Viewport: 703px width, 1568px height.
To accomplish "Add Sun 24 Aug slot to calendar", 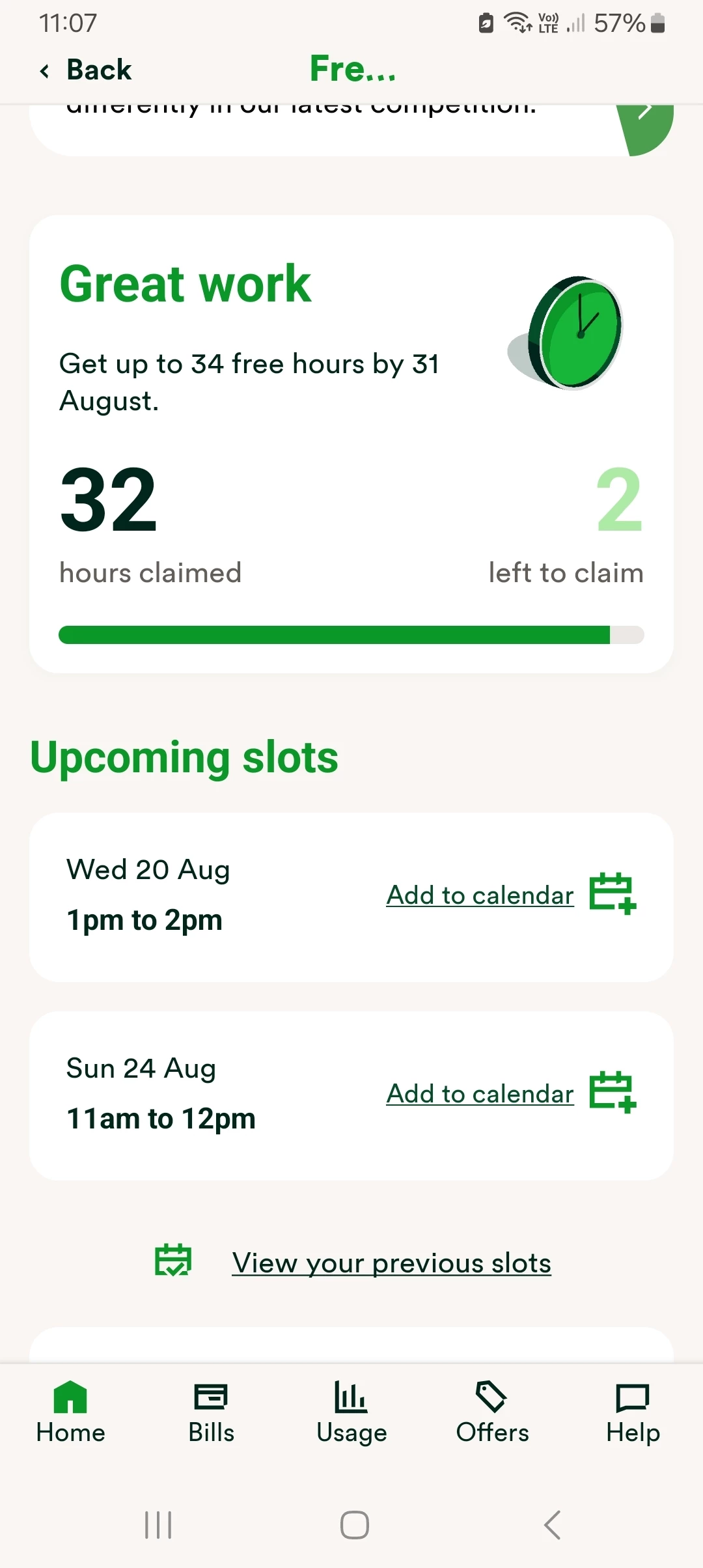I will tap(480, 1094).
